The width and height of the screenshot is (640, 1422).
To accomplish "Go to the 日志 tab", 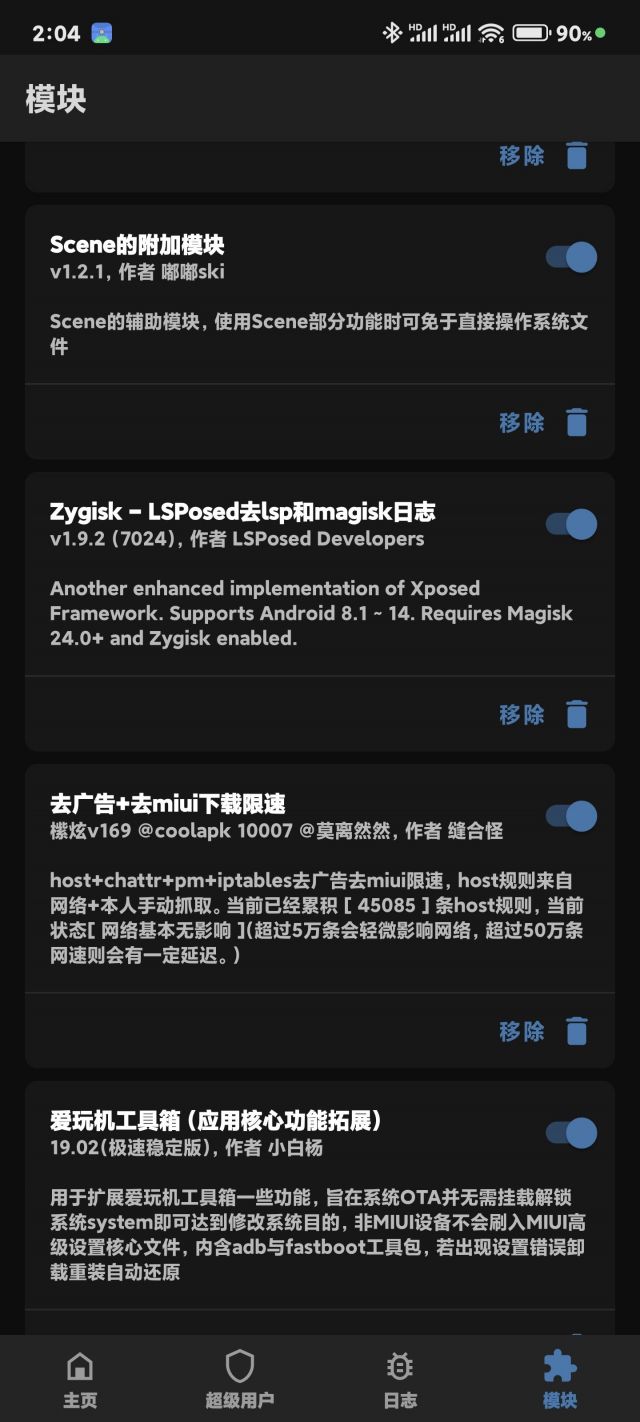I will [400, 1380].
